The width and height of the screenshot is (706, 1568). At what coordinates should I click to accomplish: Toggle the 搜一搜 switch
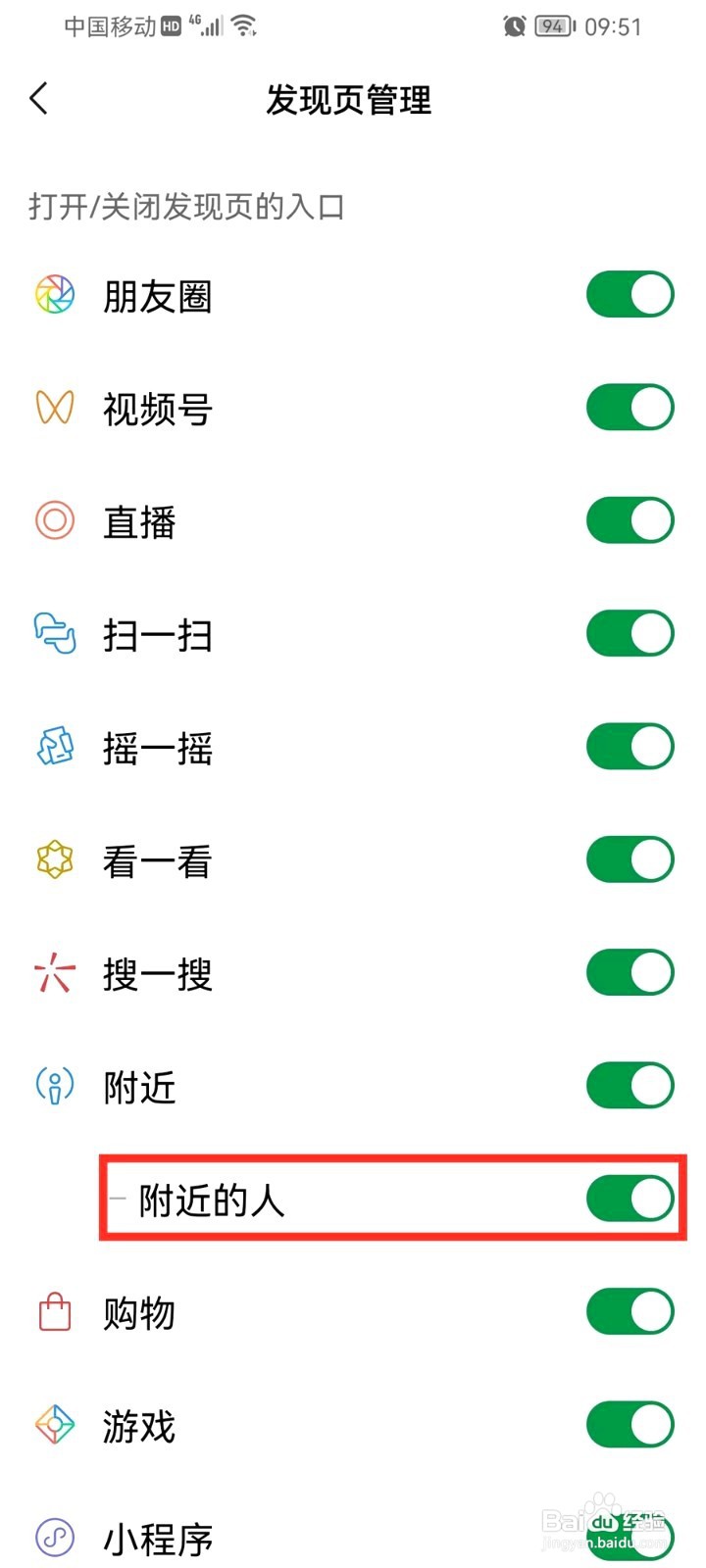[630, 972]
